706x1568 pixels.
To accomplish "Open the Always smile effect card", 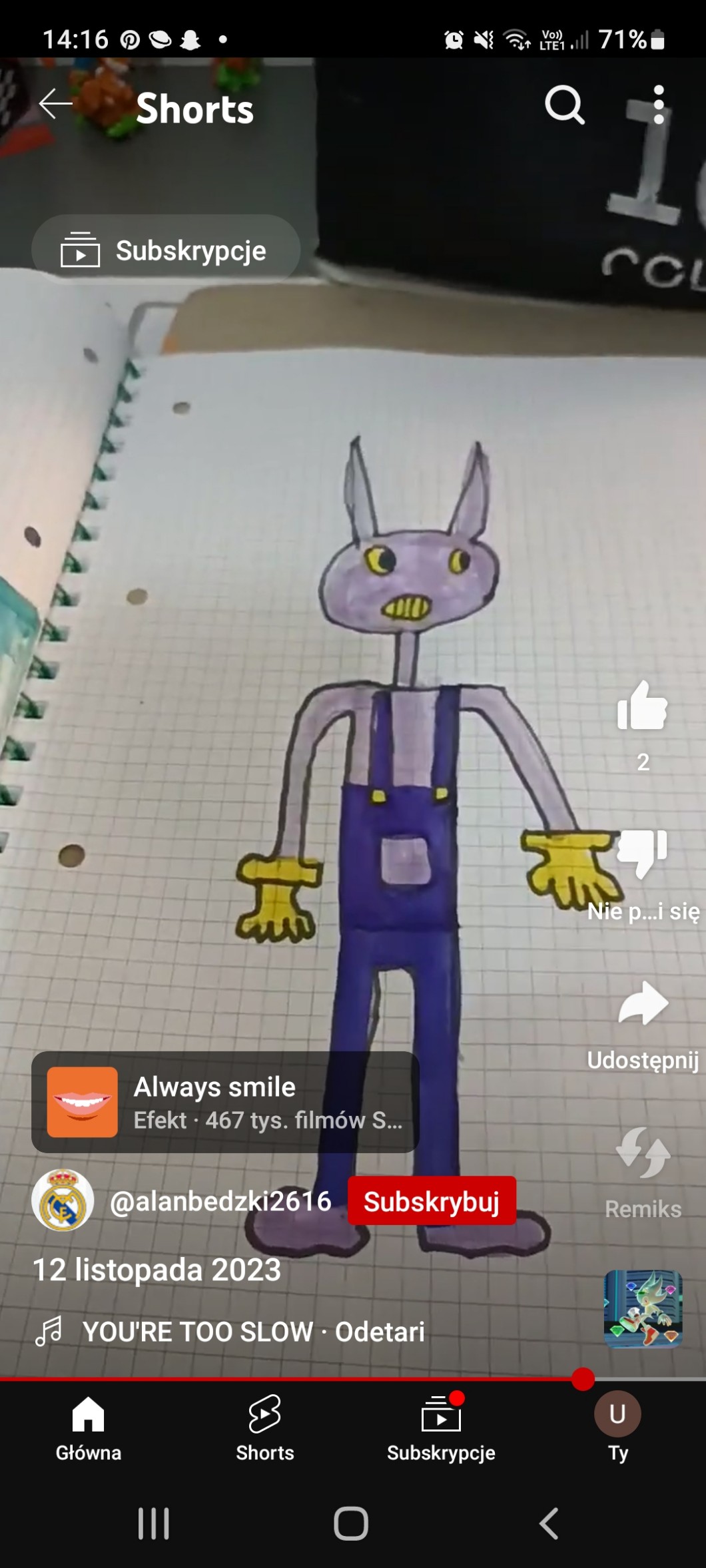I will click(x=225, y=1102).
